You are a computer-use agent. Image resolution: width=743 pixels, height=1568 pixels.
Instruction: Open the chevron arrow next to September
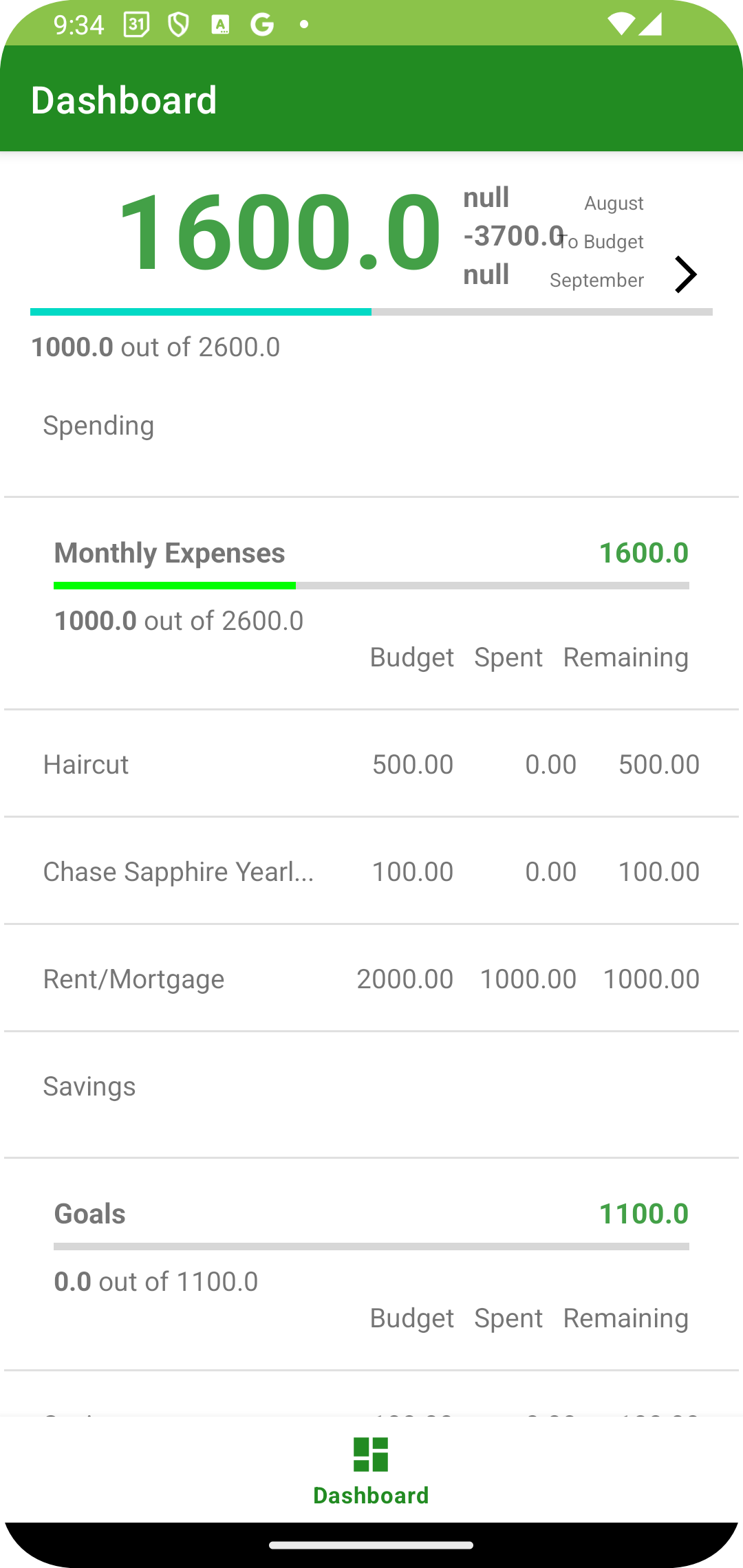click(685, 275)
